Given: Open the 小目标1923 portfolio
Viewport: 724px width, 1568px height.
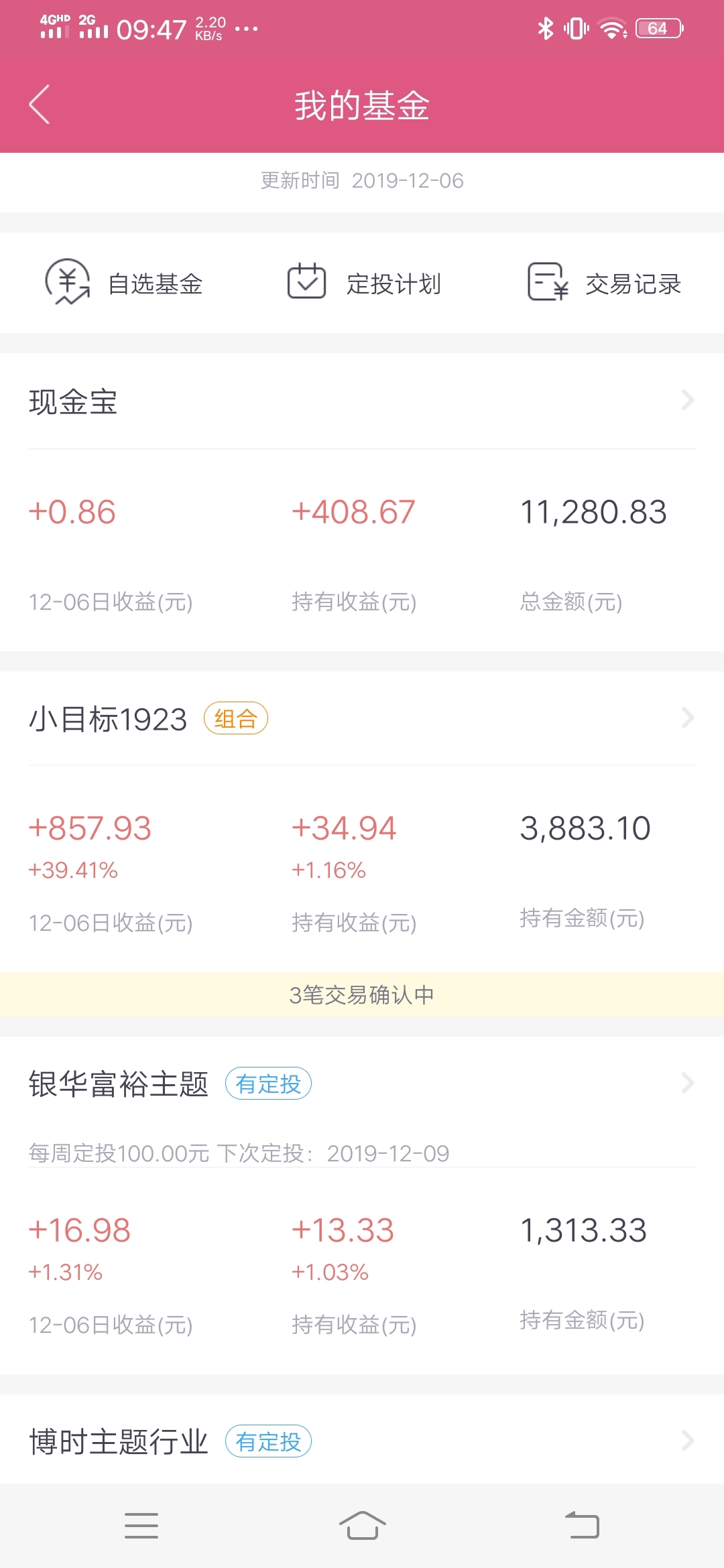Looking at the screenshot, I should (362, 718).
